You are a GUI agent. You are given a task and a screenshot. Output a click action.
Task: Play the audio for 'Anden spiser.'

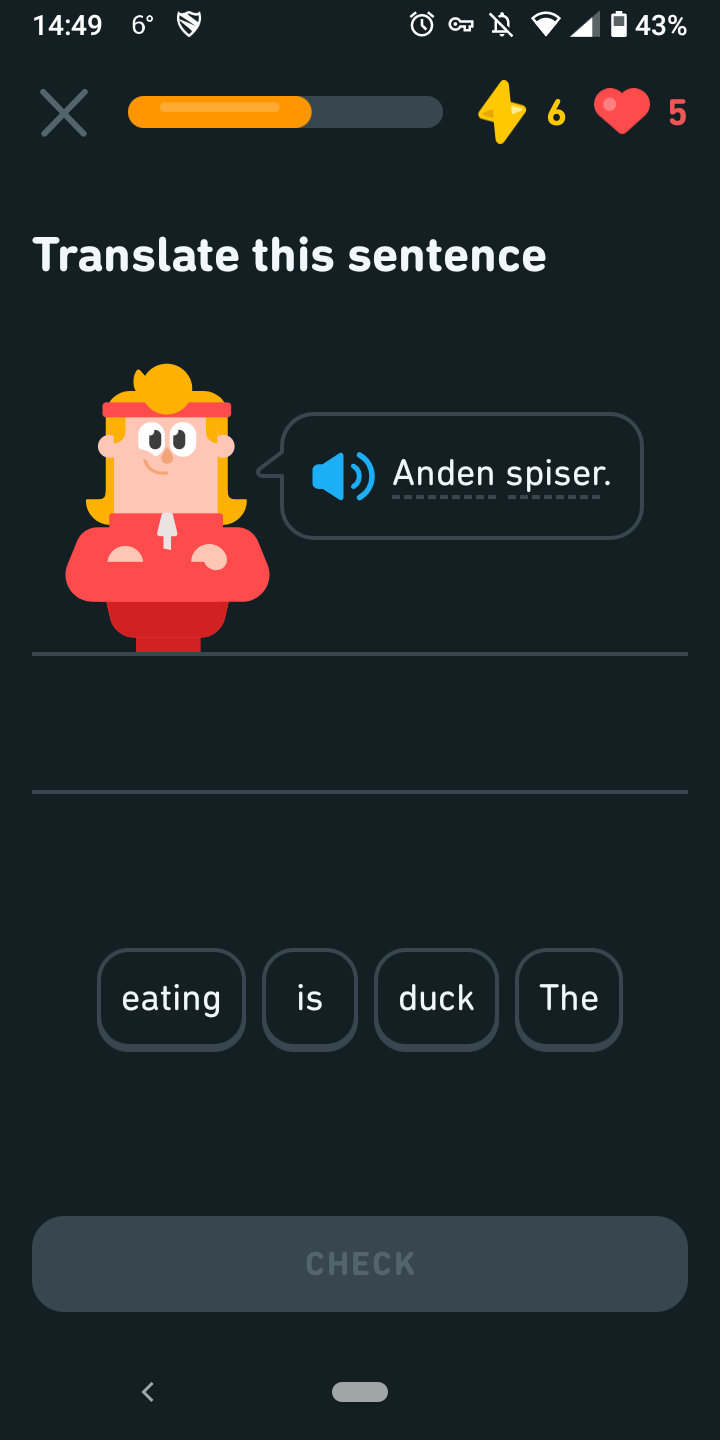pyautogui.click(x=342, y=476)
